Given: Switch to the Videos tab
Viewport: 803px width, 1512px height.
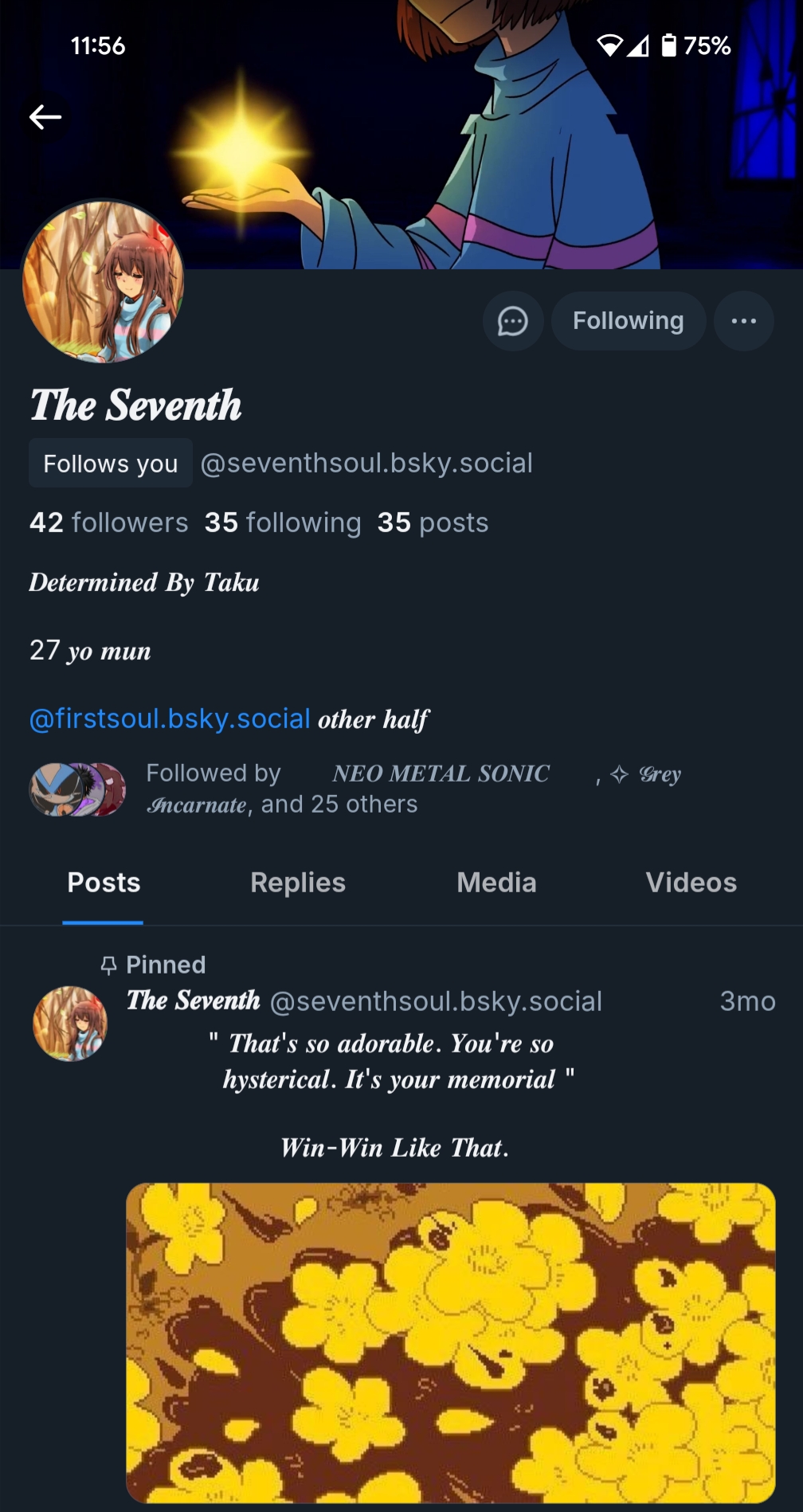Looking at the screenshot, I should 691,883.
